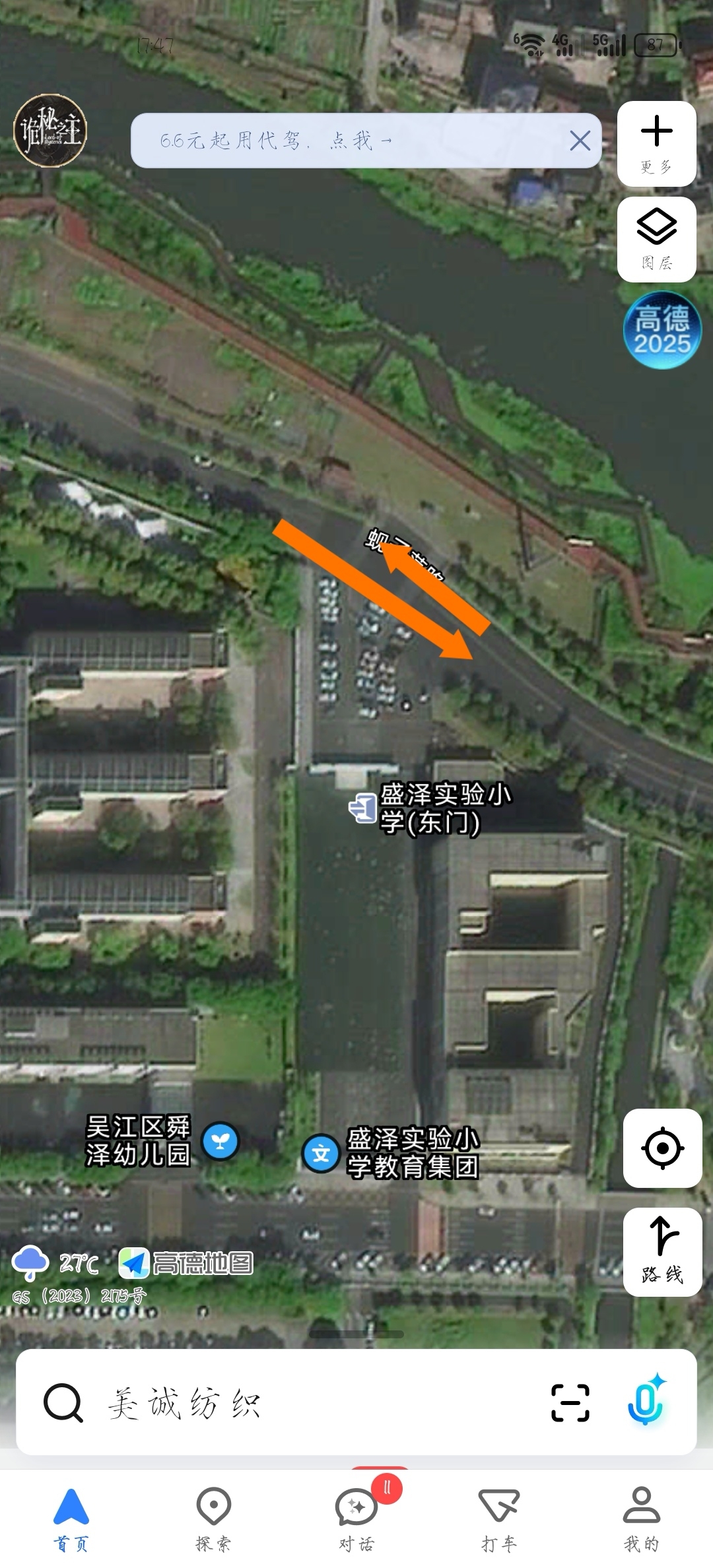
Task: Go to the 首页 tab
Action: click(x=71, y=1518)
